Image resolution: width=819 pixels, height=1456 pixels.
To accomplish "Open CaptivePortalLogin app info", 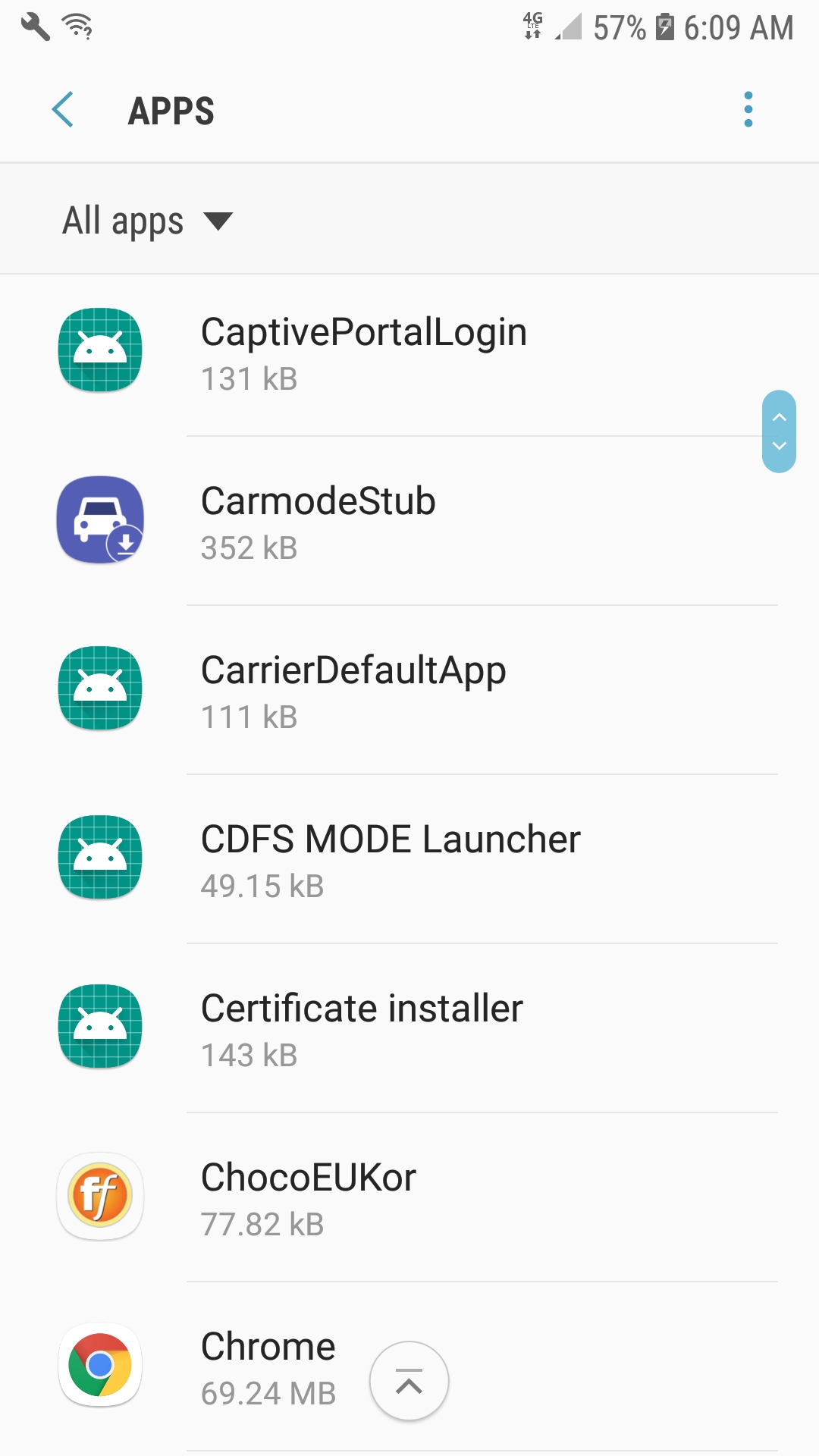I will tap(409, 352).
